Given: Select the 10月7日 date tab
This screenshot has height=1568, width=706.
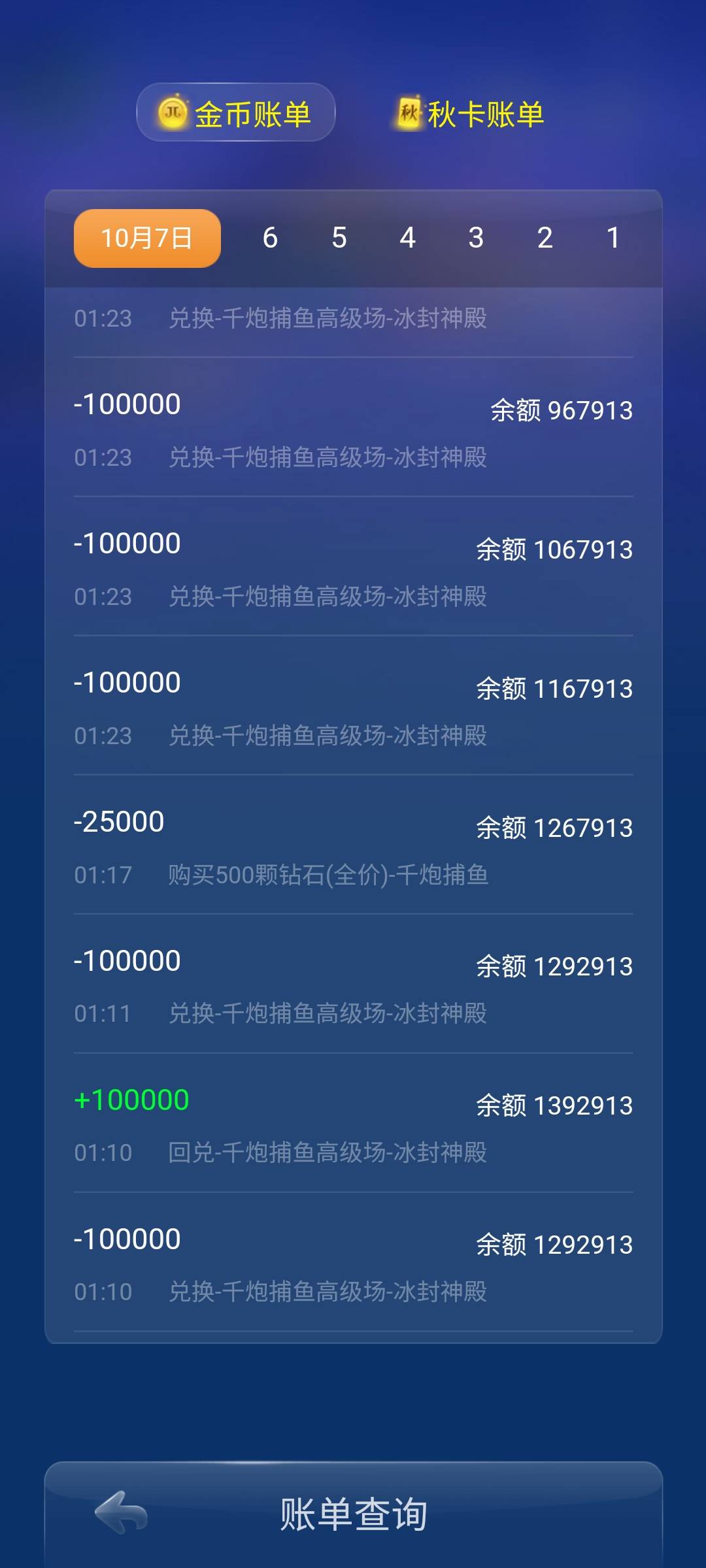Looking at the screenshot, I should pos(146,238).
